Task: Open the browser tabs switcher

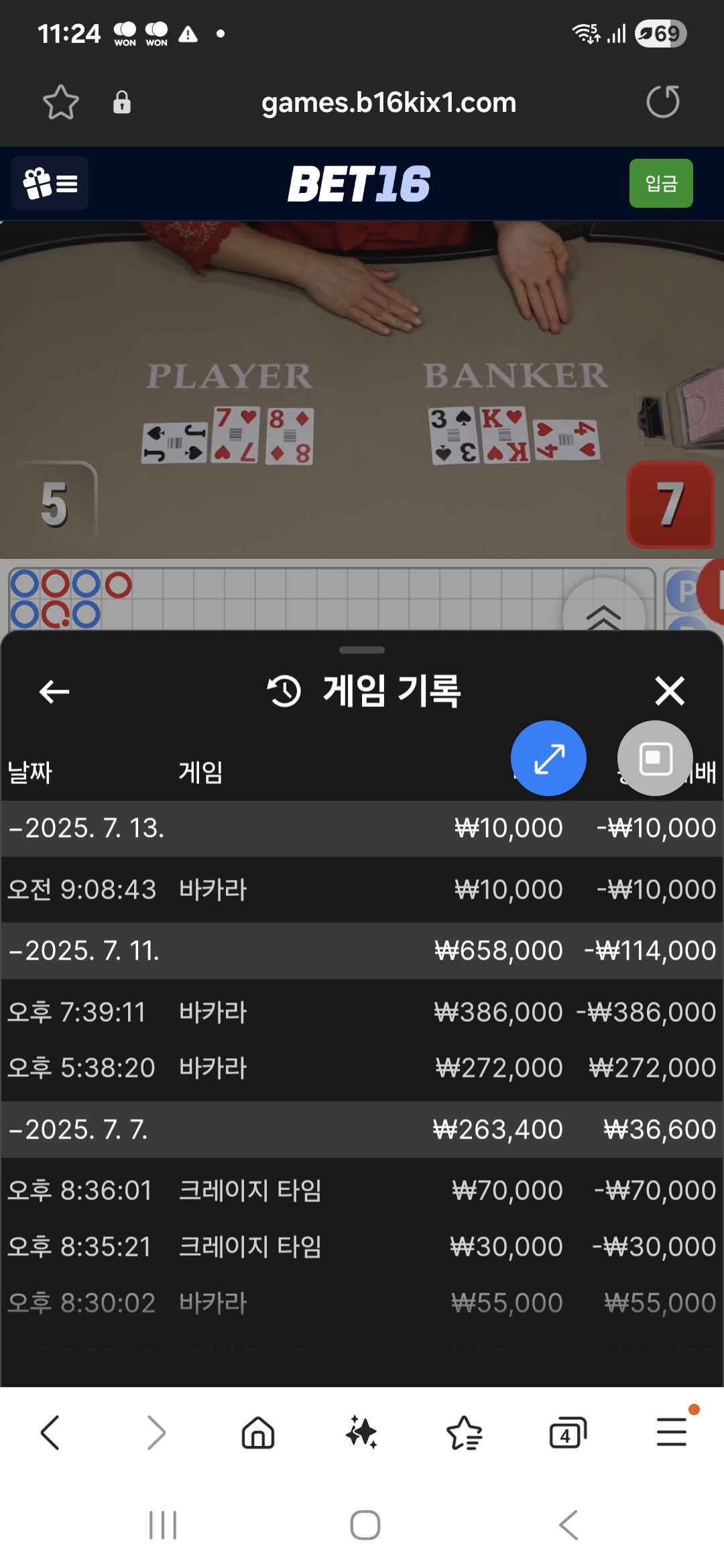Action: (x=567, y=1433)
